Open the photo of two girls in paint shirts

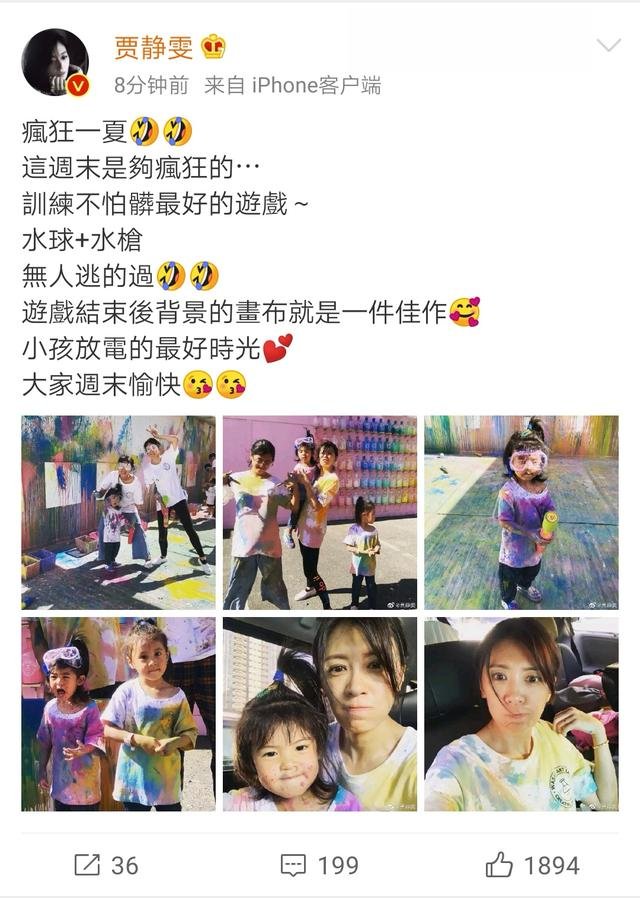point(118,713)
